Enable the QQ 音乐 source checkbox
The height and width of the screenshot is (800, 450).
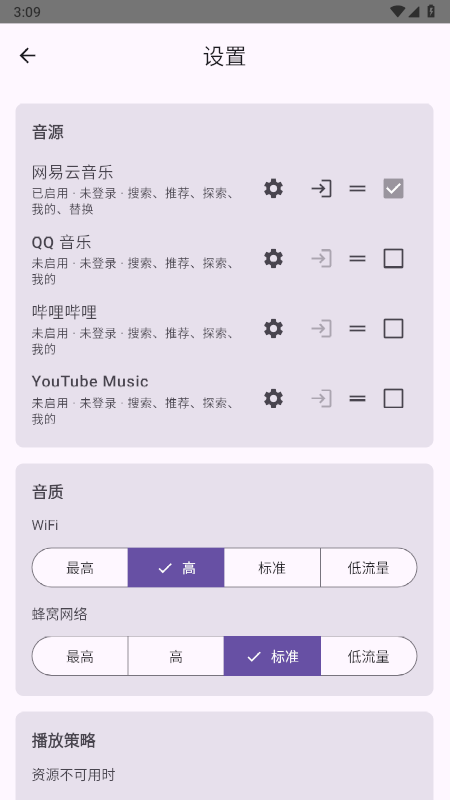(x=393, y=259)
